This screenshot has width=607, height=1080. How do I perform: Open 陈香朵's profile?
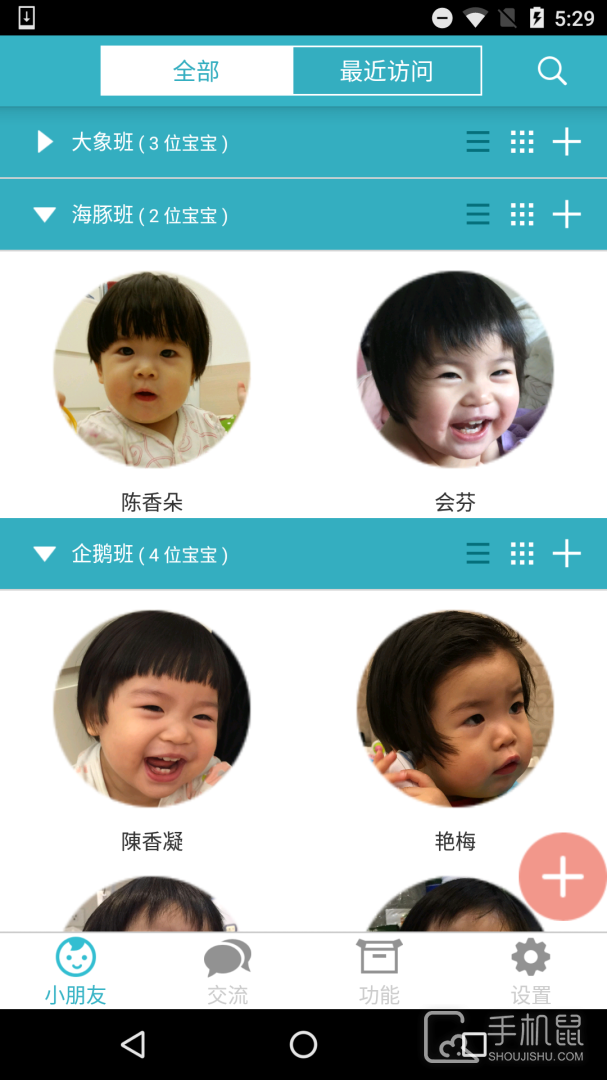coord(152,370)
